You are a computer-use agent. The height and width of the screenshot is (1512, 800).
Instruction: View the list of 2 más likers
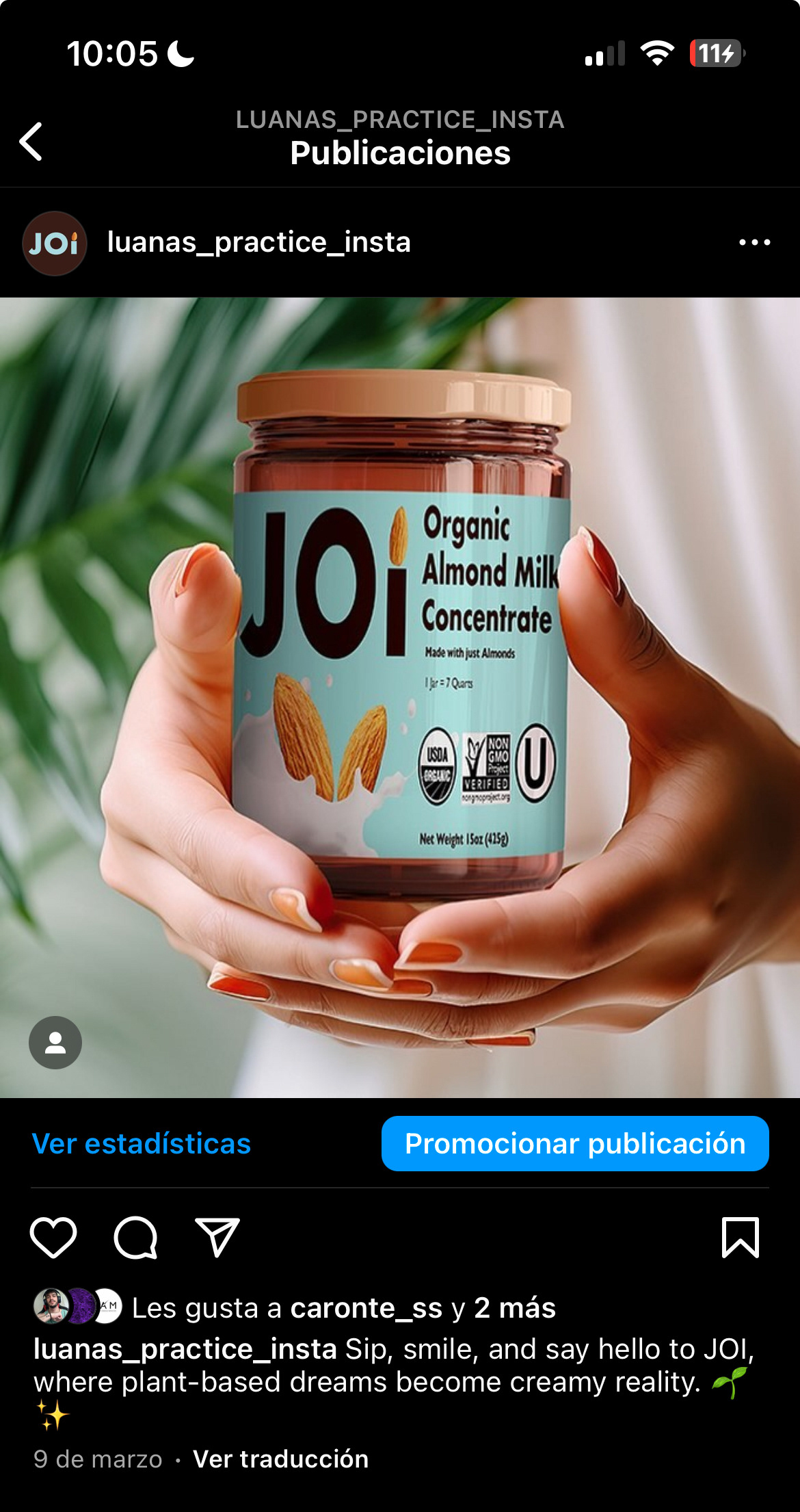515,1308
